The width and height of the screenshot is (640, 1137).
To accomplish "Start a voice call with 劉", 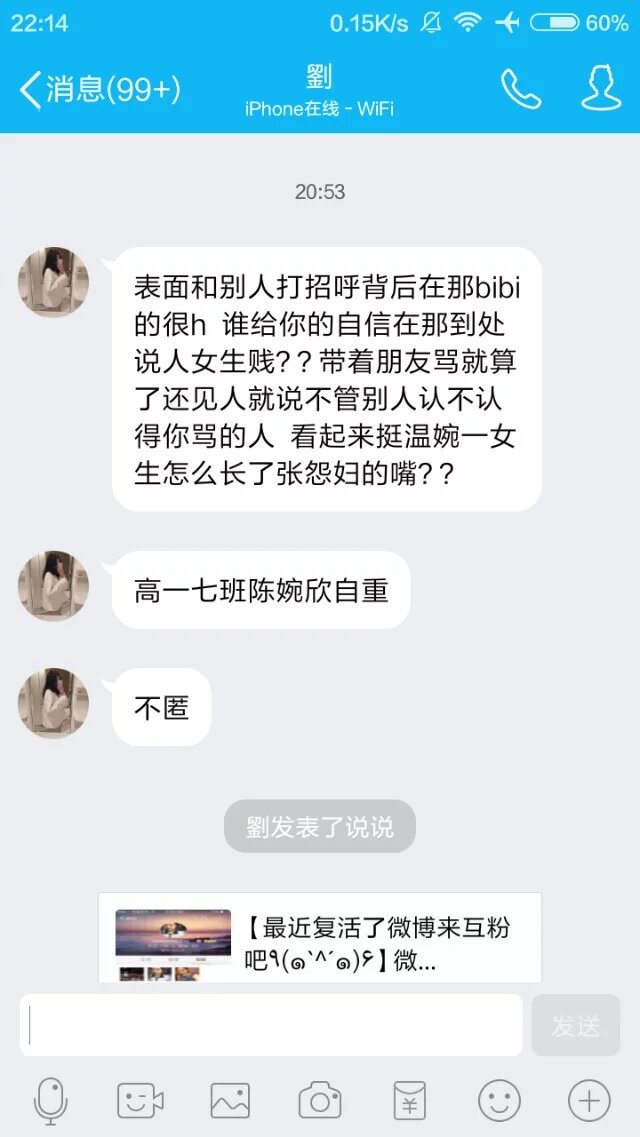I will click(521, 90).
